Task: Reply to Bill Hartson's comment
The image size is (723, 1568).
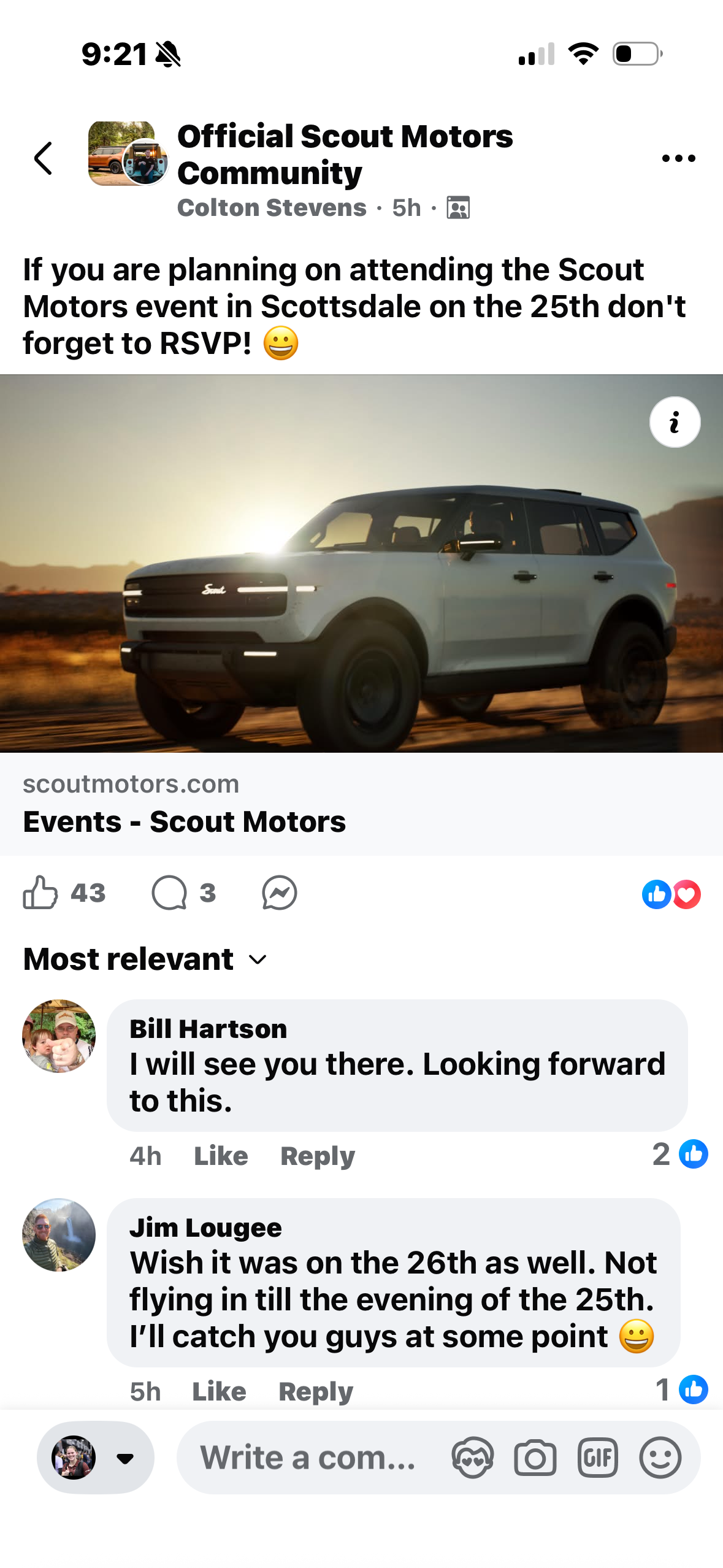Action: point(318,1156)
